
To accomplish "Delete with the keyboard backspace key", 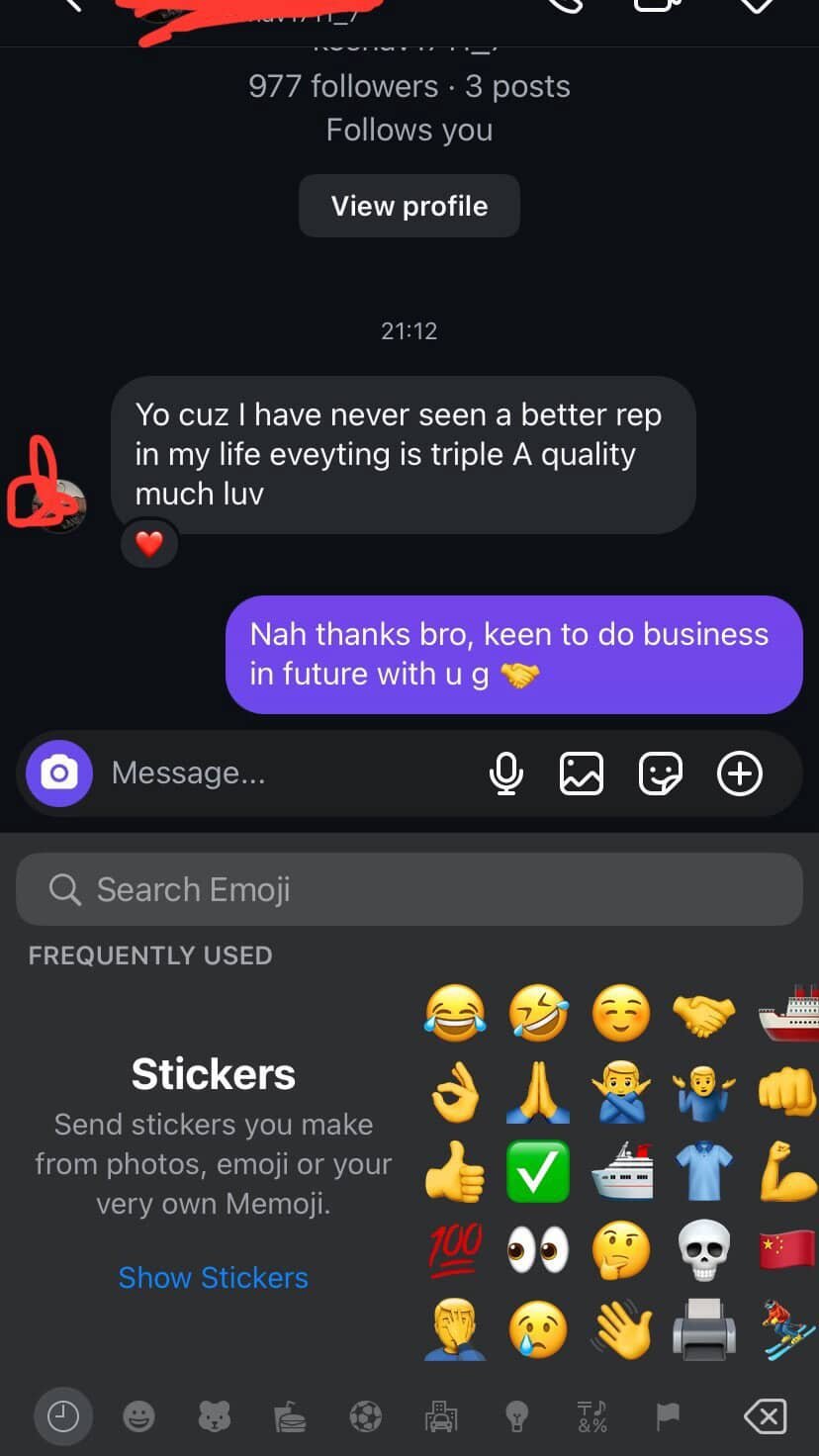I will pyautogui.click(x=765, y=1416).
